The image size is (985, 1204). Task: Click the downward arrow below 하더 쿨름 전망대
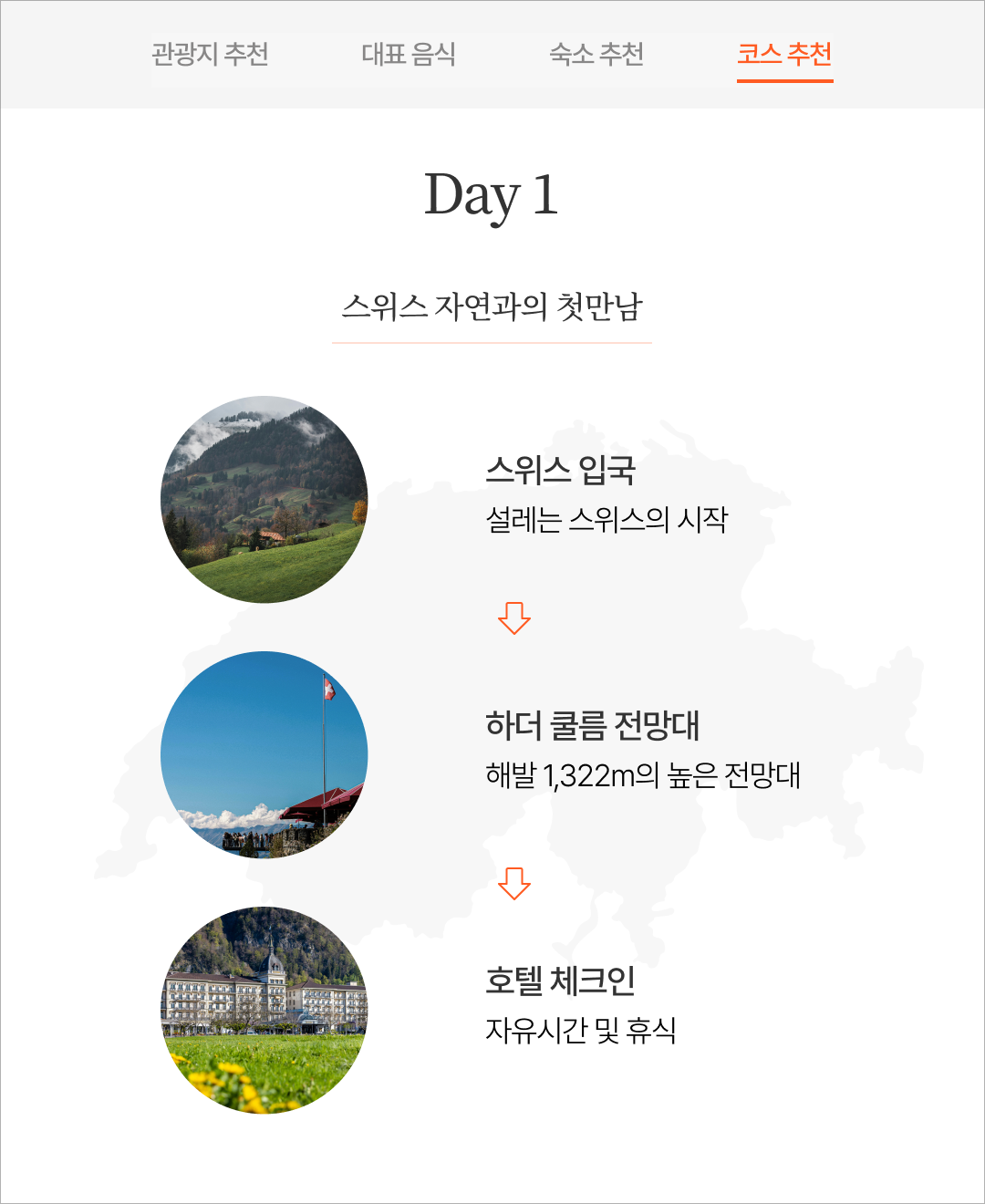pyautogui.click(x=513, y=882)
